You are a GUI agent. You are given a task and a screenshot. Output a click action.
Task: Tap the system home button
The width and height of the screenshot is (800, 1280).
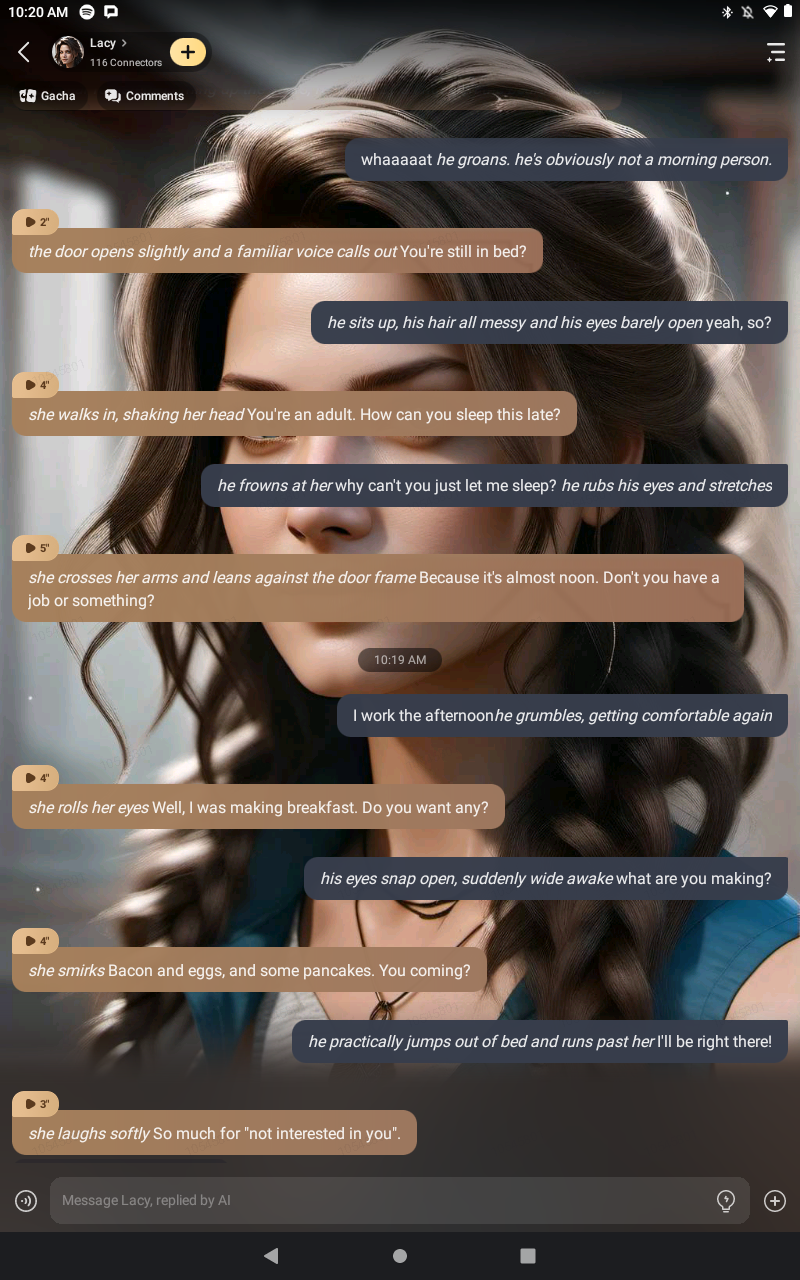pos(400,1256)
